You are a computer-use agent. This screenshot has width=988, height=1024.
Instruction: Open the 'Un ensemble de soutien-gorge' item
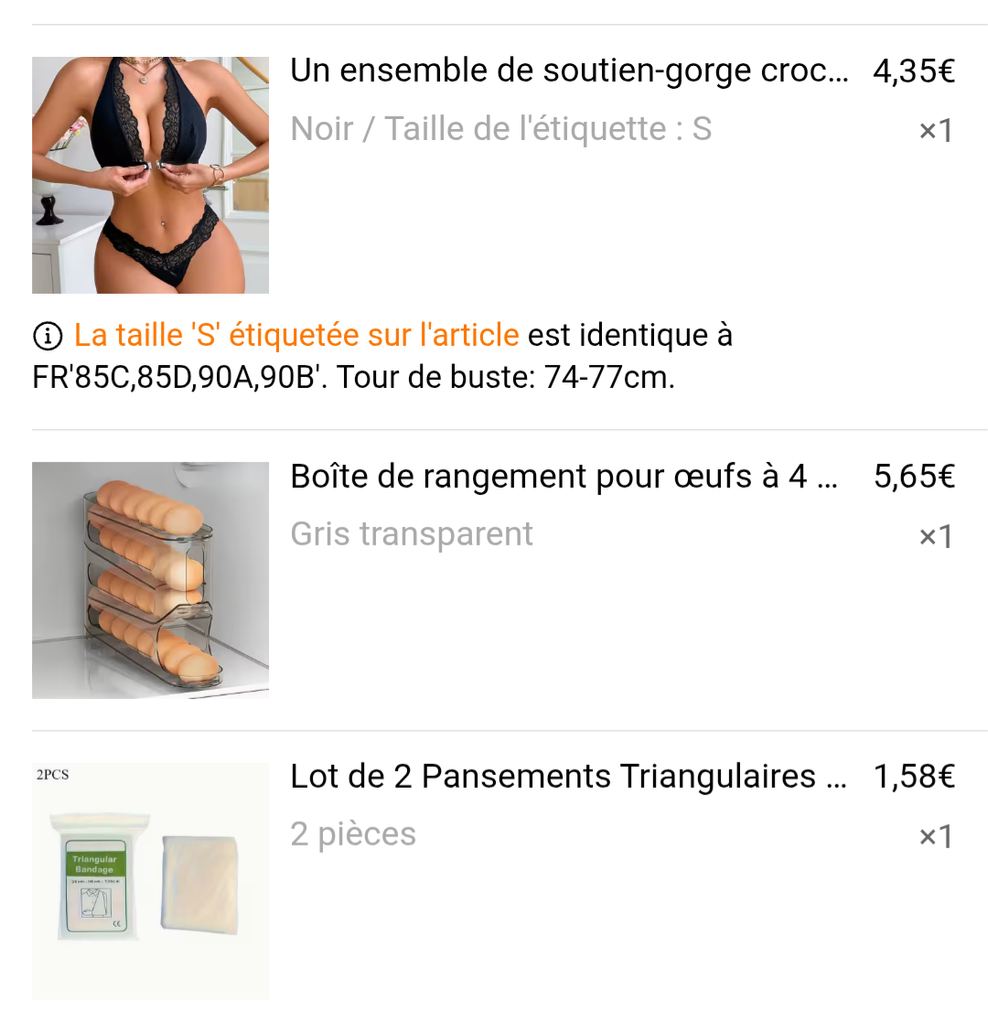[x=568, y=71]
